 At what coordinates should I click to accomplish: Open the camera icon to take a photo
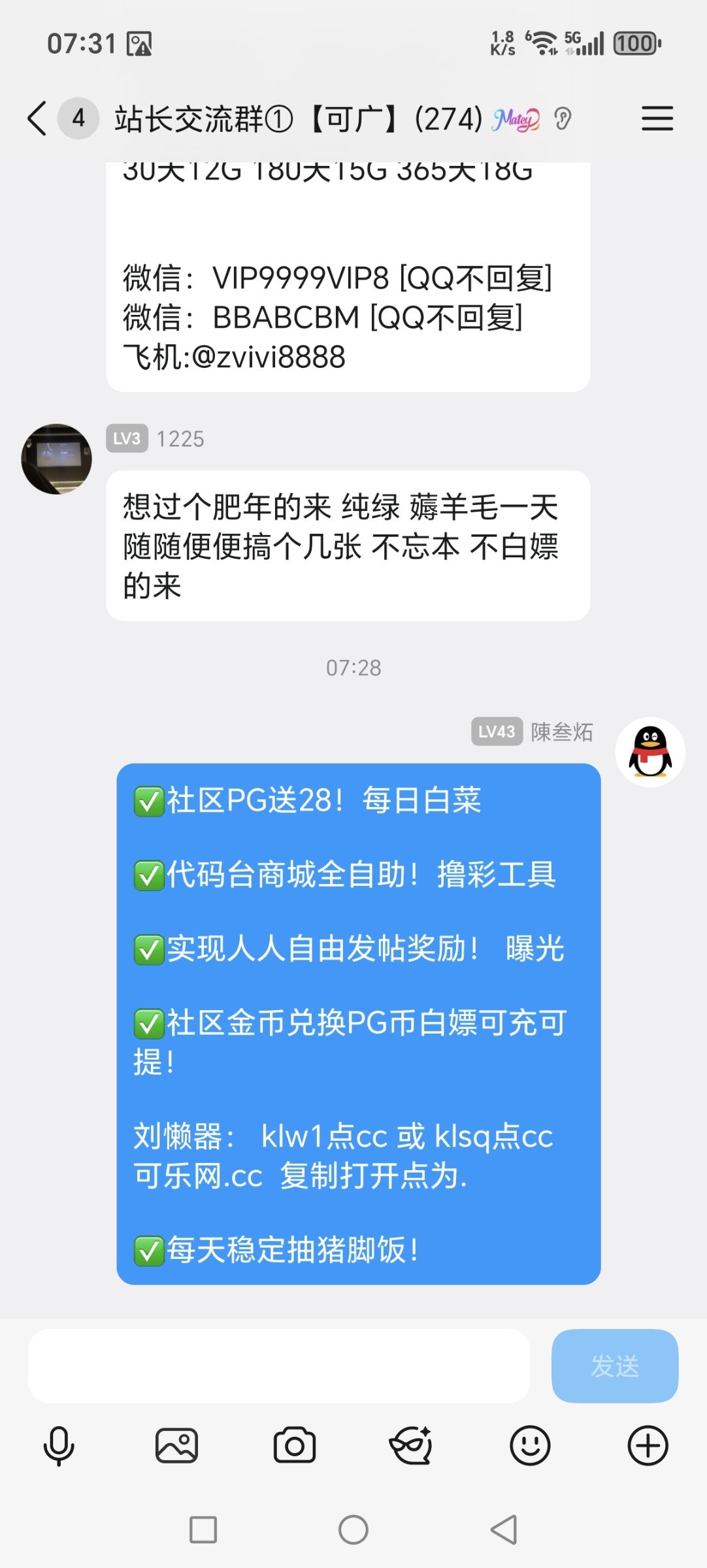pos(295,1445)
